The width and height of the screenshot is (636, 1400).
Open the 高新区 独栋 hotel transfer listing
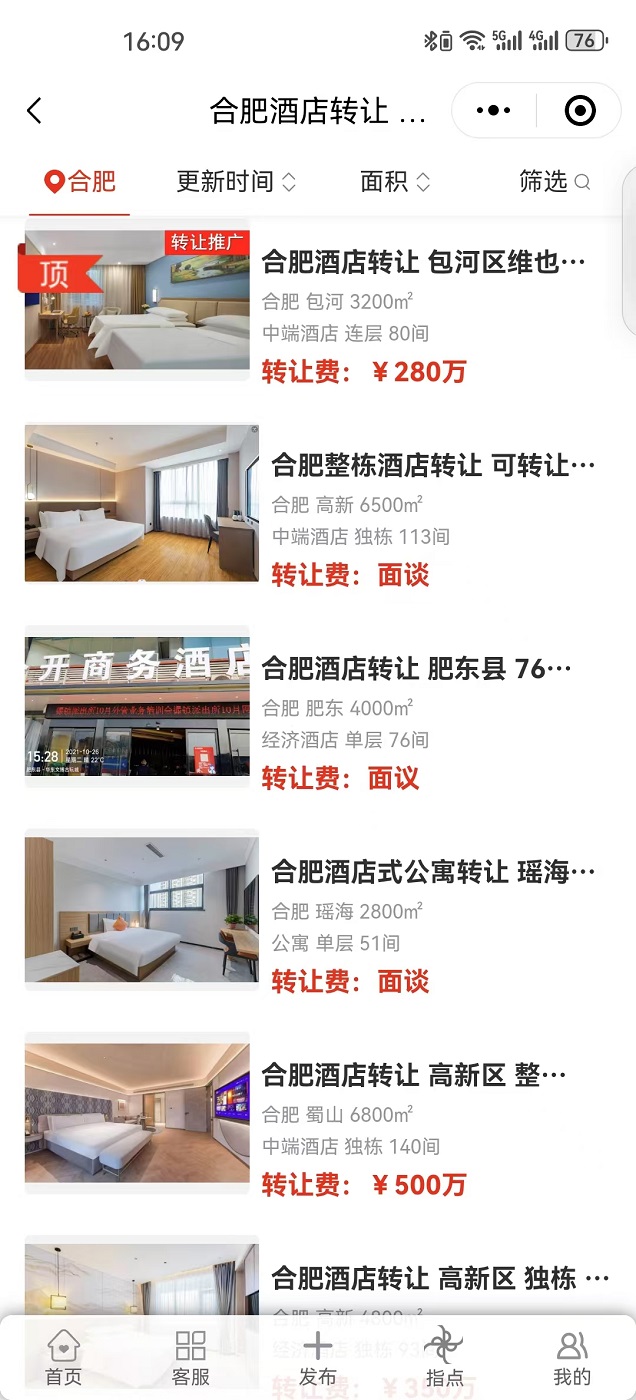pos(440,1278)
